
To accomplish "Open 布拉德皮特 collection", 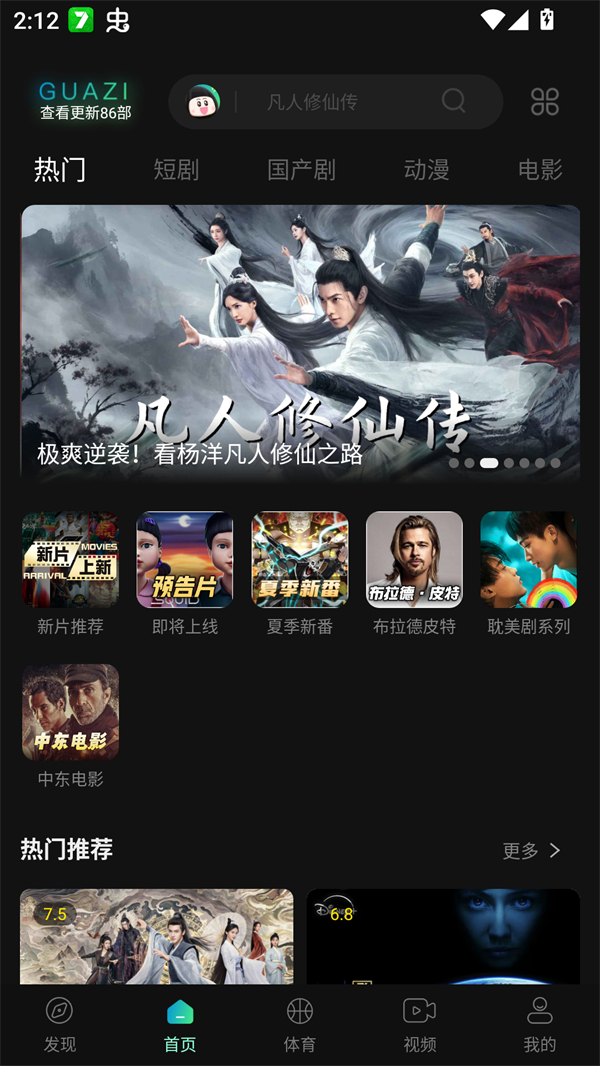I will point(414,560).
